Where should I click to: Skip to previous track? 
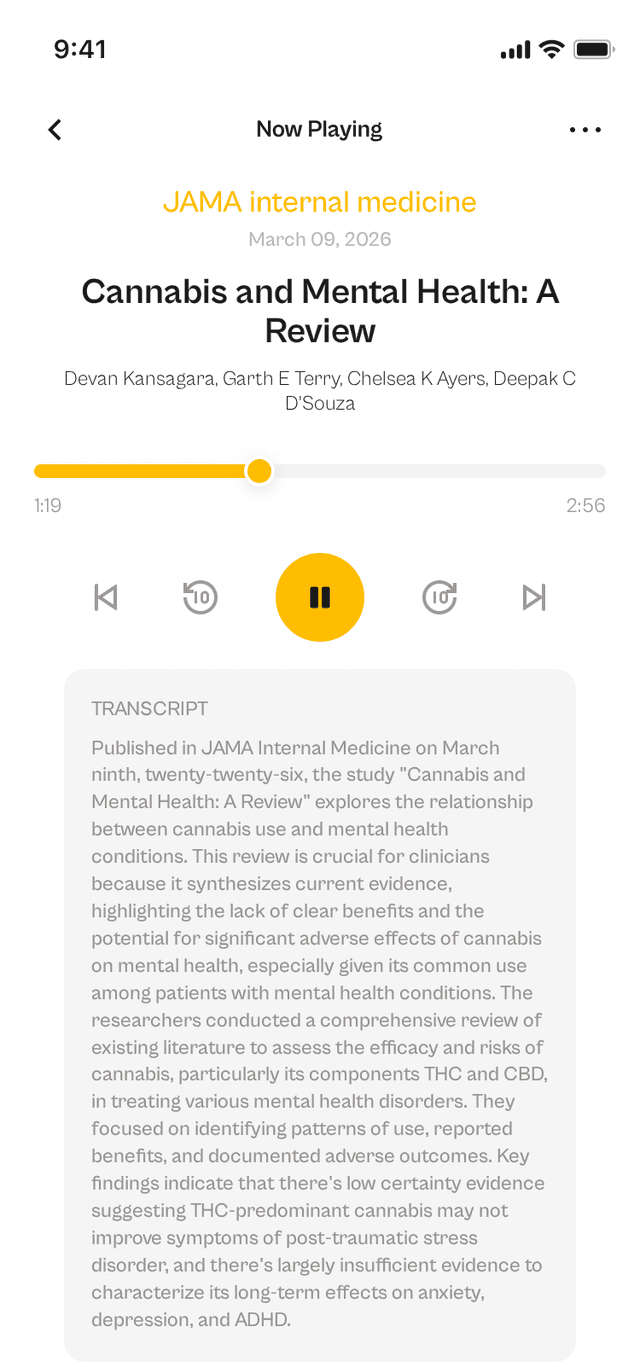coord(105,597)
